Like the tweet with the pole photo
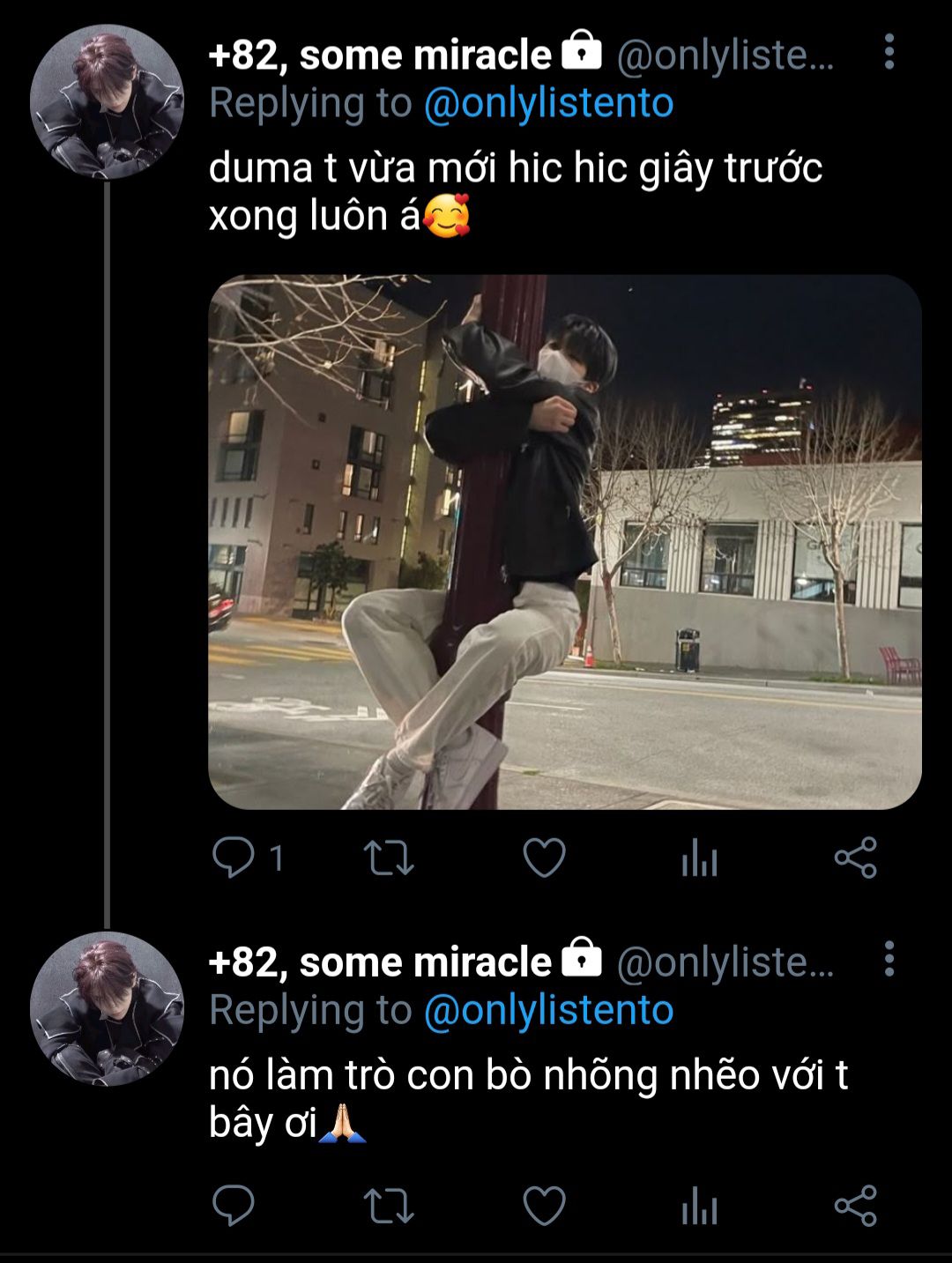952x1263 pixels. coord(544,858)
